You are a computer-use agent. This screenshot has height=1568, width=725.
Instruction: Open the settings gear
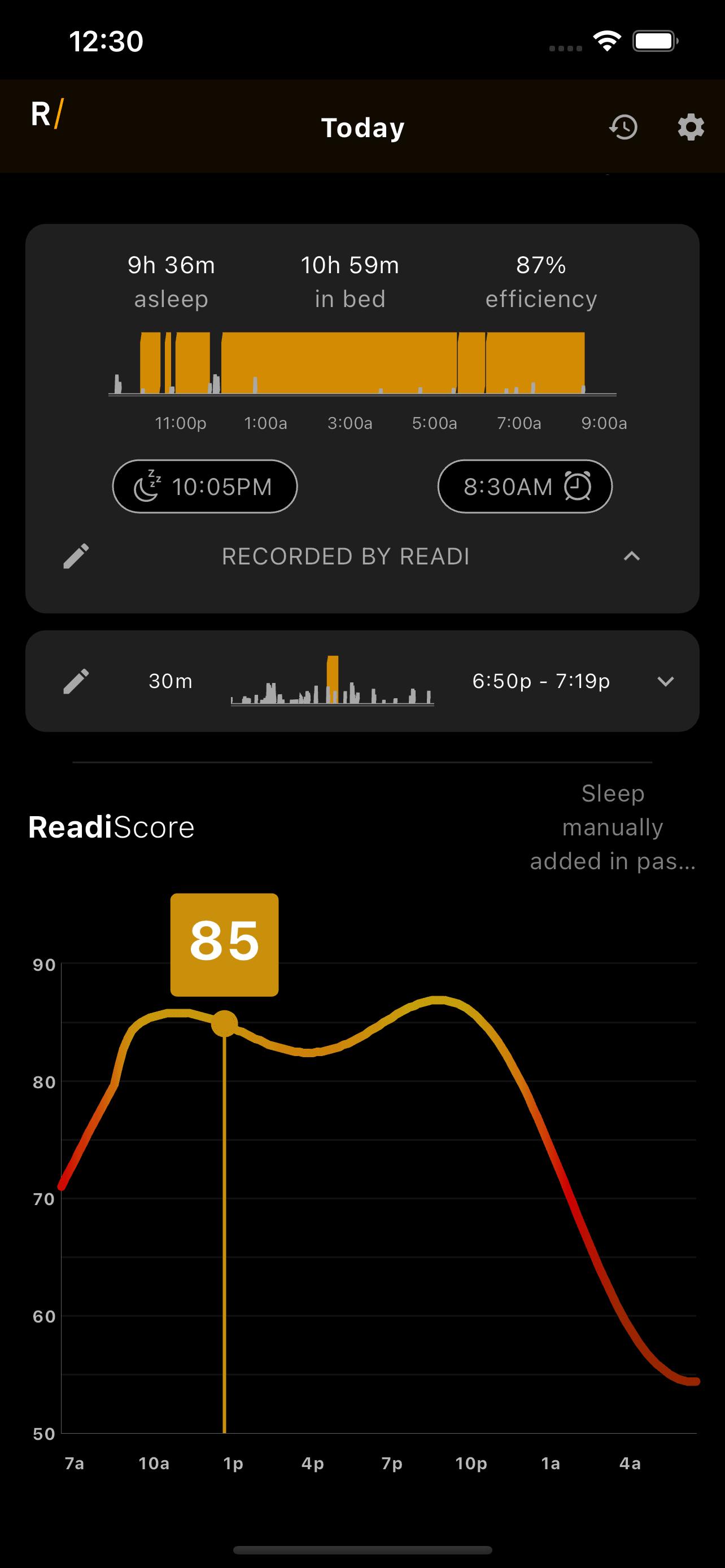691,127
